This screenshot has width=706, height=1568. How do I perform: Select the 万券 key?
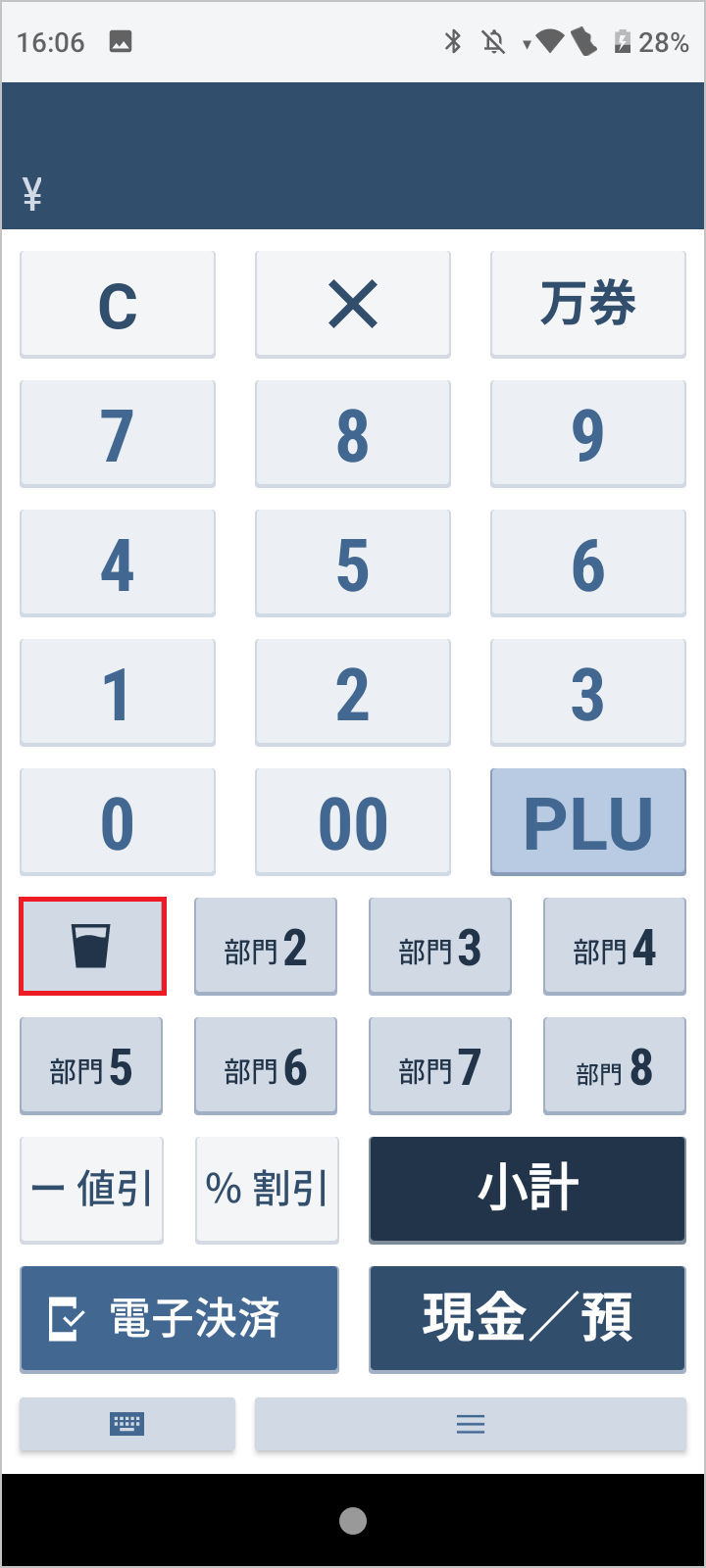click(x=587, y=305)
